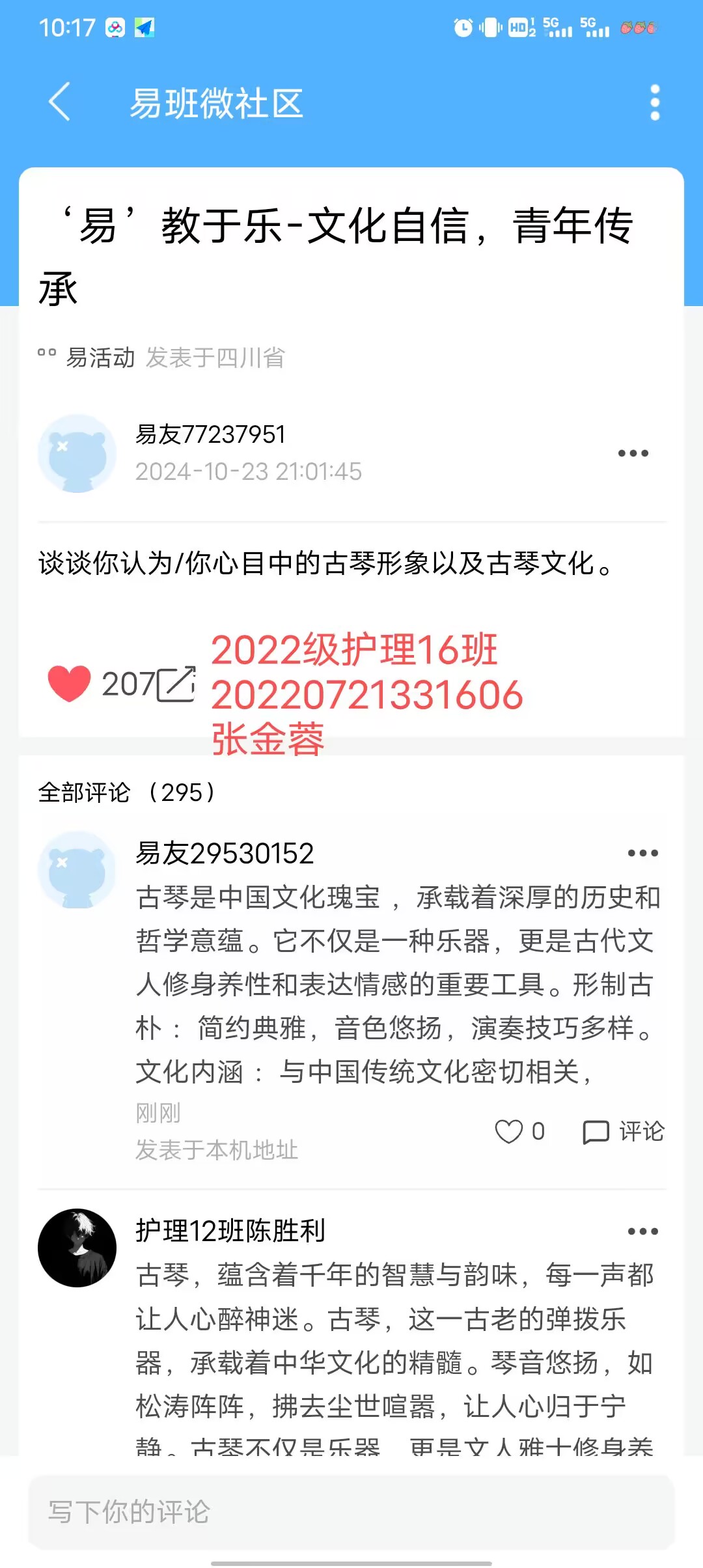Open 易友29530152's profile avatar
Image resolution: width=703 pixels, height=1568 pixels.
tap(77, 870)
